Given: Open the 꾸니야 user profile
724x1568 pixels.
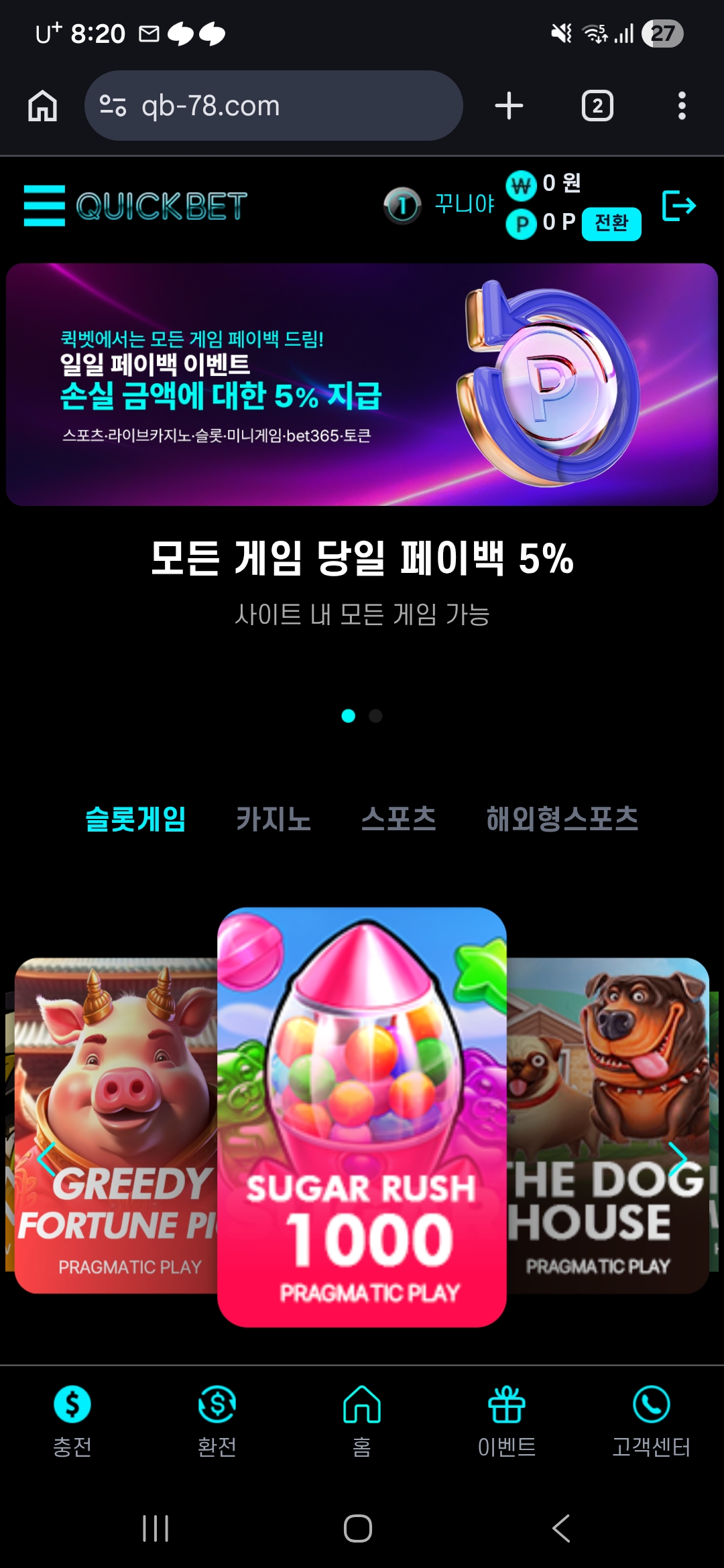Looking at the screenshot, I should coord(464,204).
